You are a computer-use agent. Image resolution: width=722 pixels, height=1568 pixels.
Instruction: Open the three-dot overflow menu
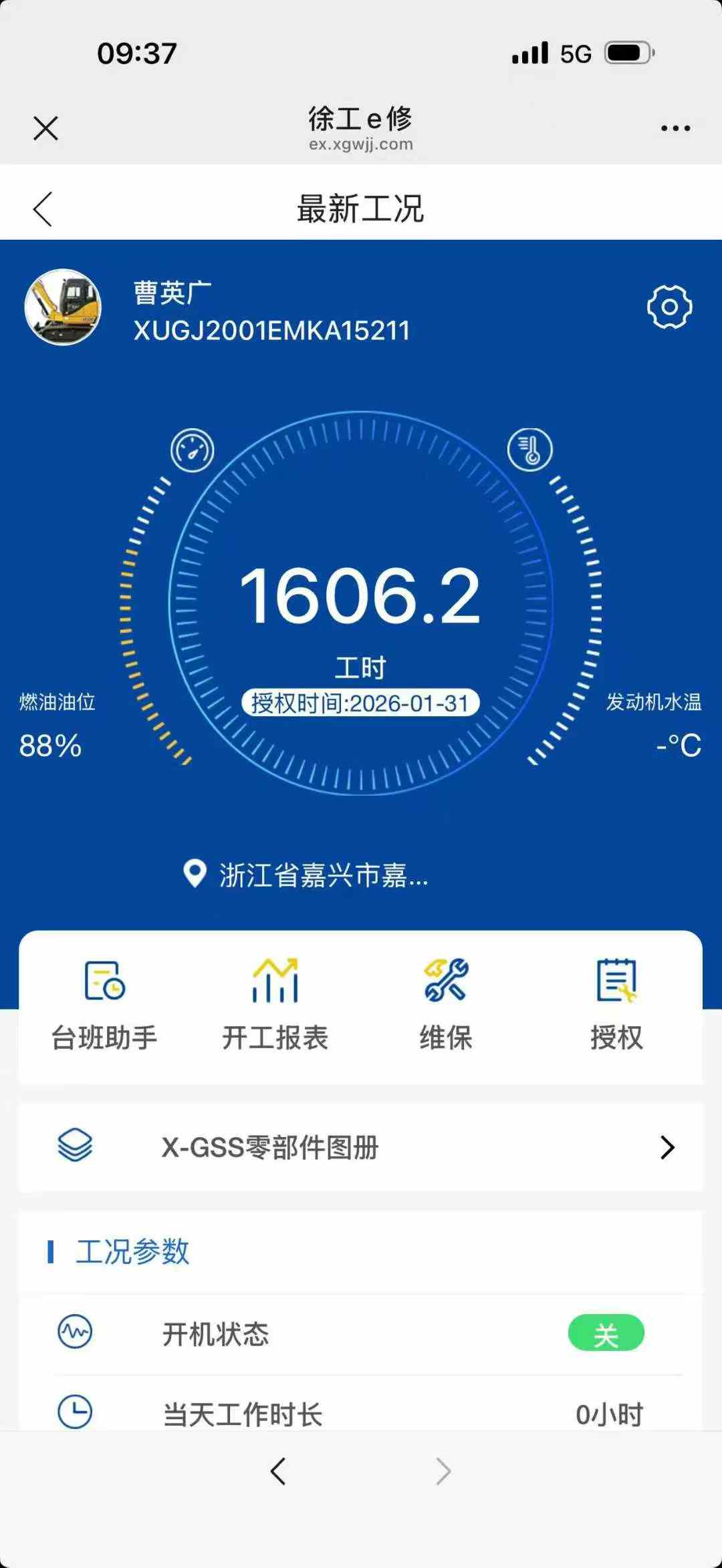coord(675,128)
